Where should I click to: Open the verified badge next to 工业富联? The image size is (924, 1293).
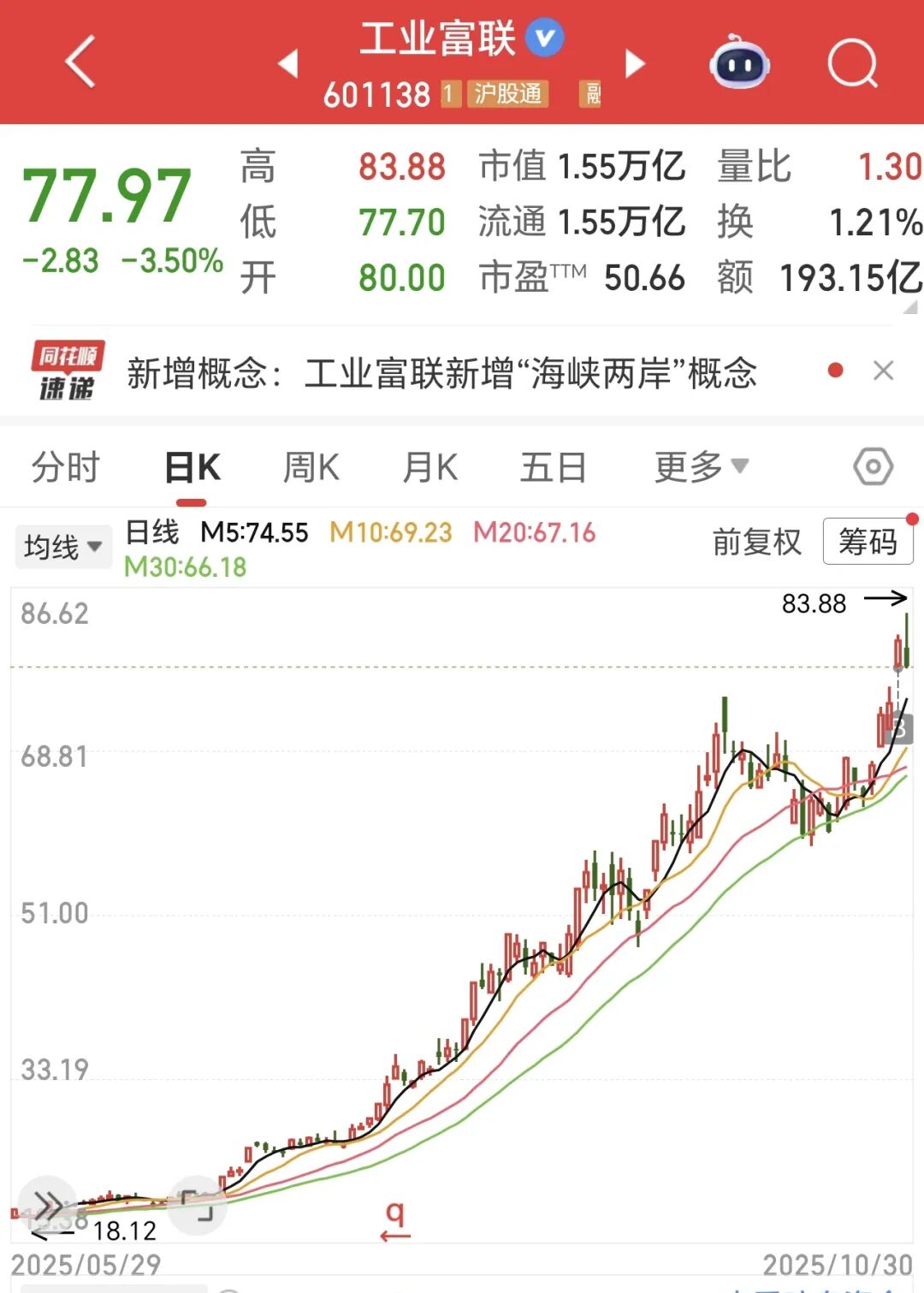click(545, 39)
